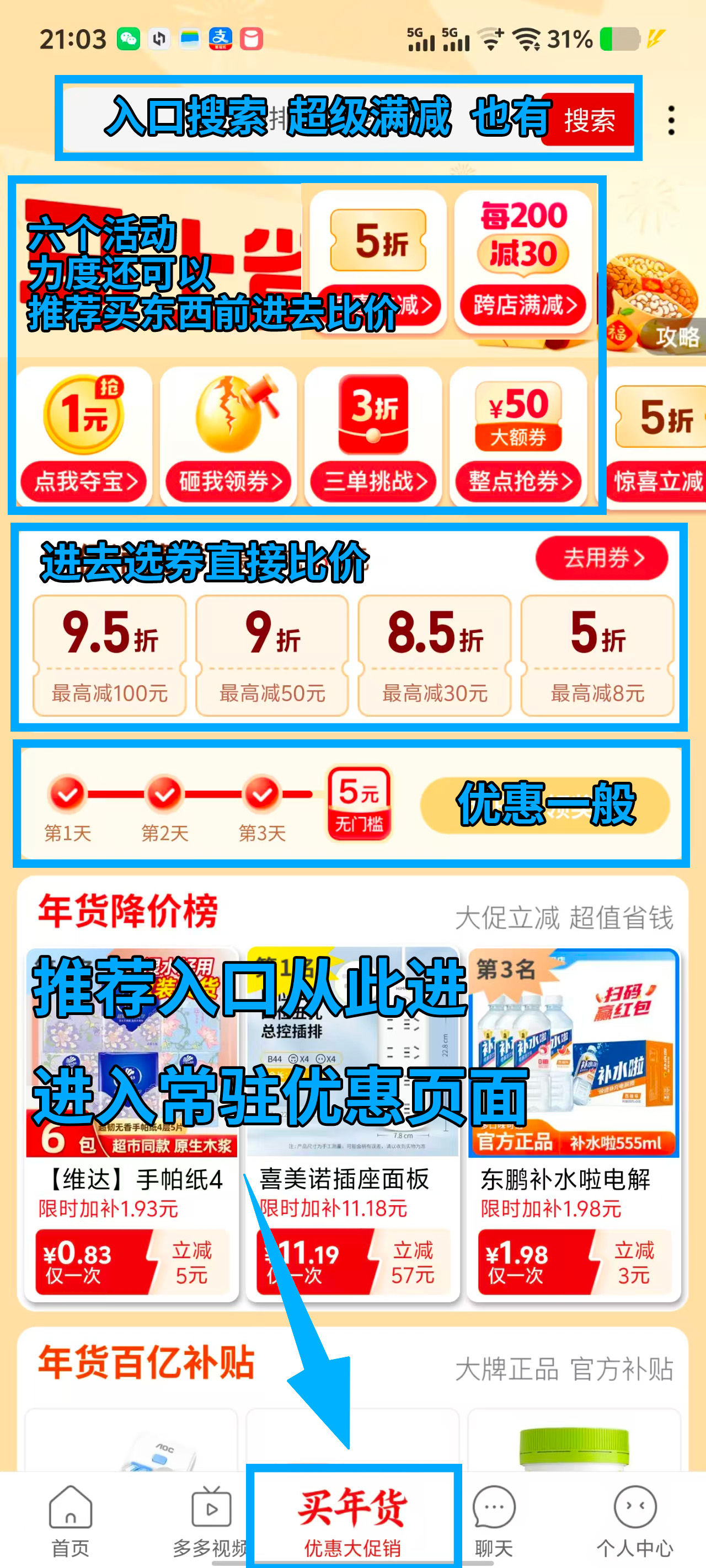Select the 9.5折 最高减100元 coupon
This screenshot has height=1568, width=706.
[x=110, y=655]
